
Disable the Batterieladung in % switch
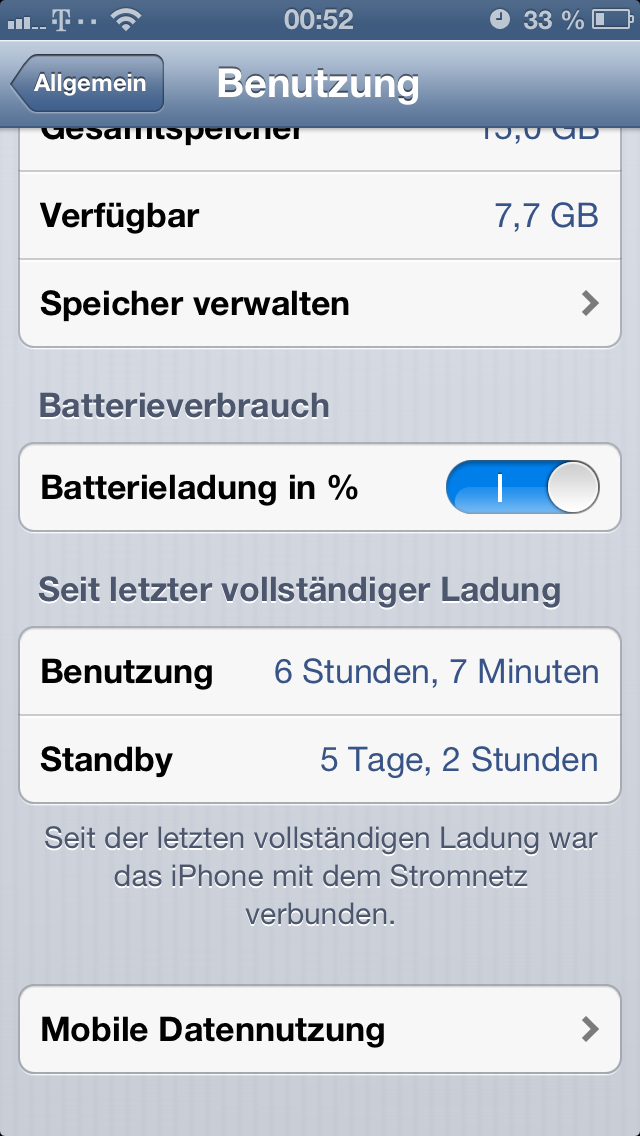tap(523, 487)
